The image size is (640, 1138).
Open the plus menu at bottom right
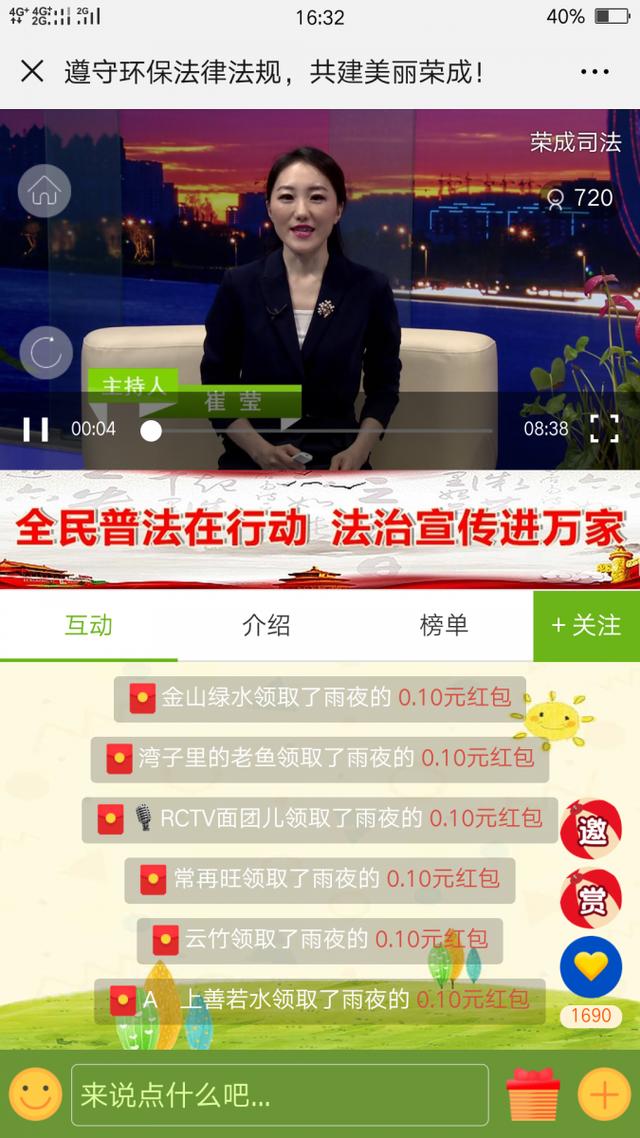click(604, 1094)
